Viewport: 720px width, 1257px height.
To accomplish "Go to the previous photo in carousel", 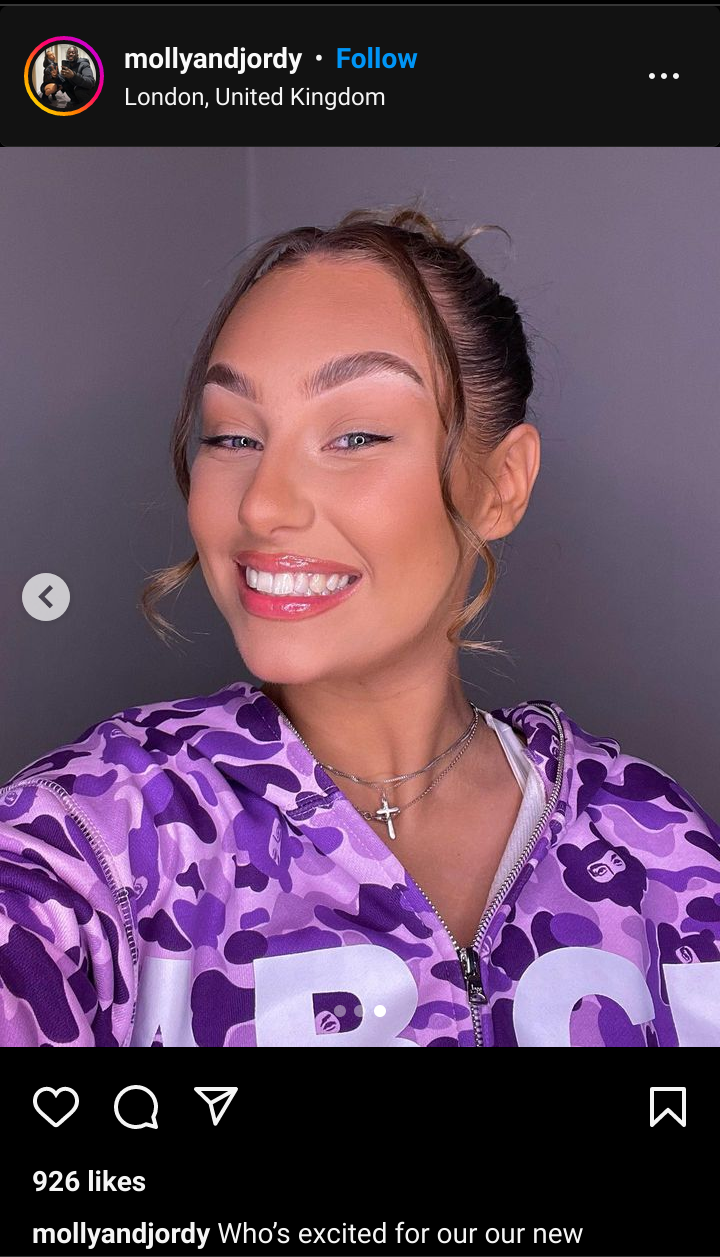I will click(x=46, y=597).
